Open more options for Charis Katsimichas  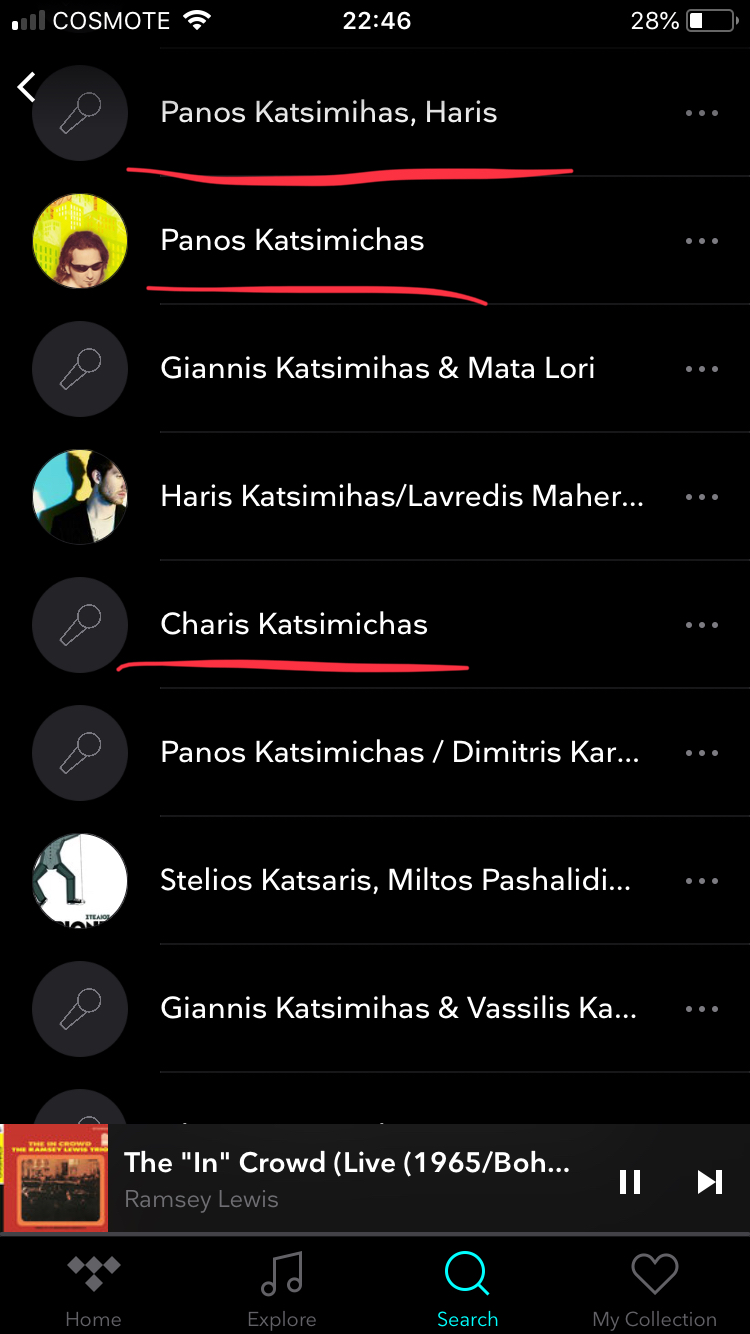pyautogui.click(x=701, y=625)
